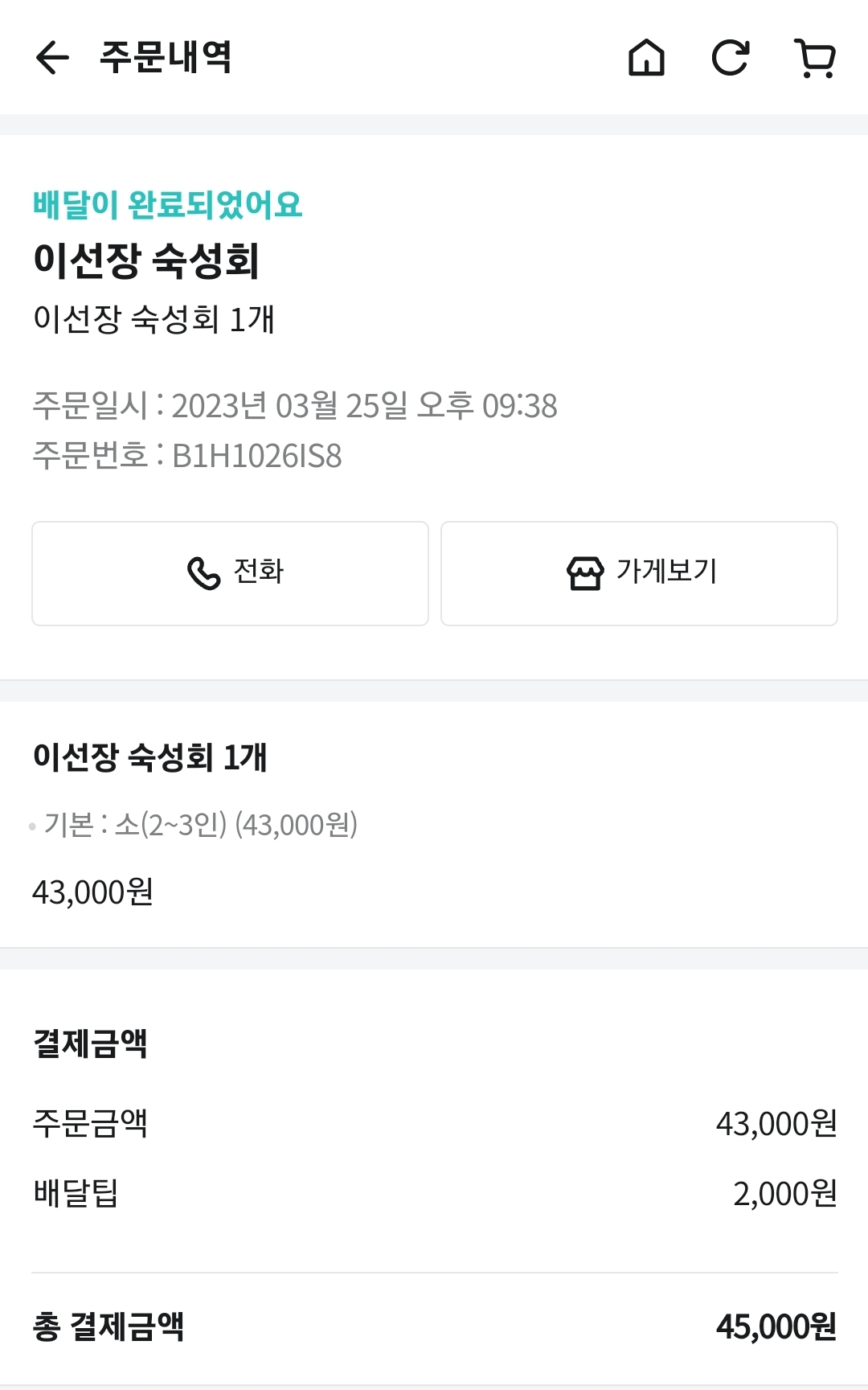Image resolution: width=868 pixels, height=1390 pixels.
Task: View the store via 가게보기
Action: tap(639, 573)
